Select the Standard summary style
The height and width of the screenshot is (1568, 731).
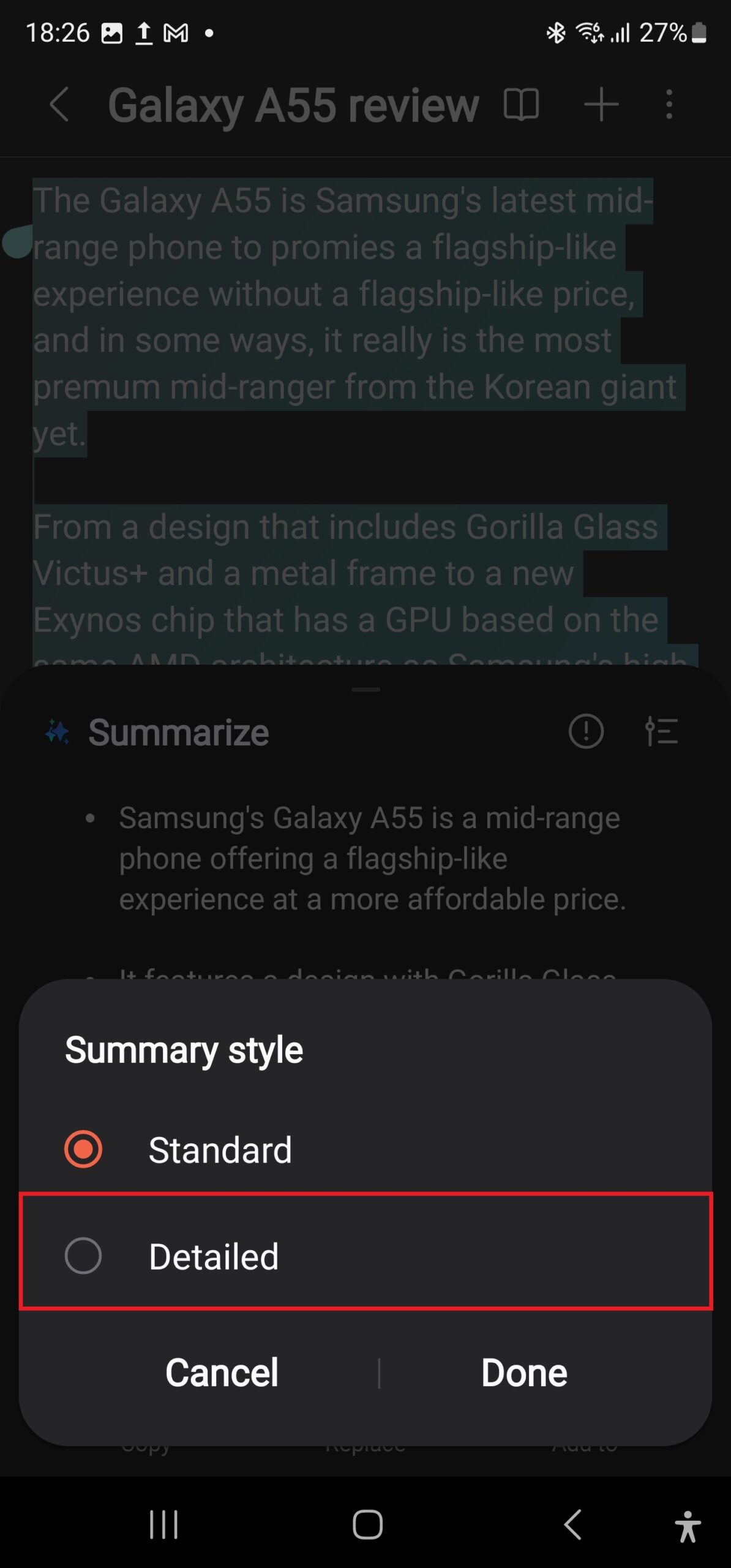(x=83, y=1149)
